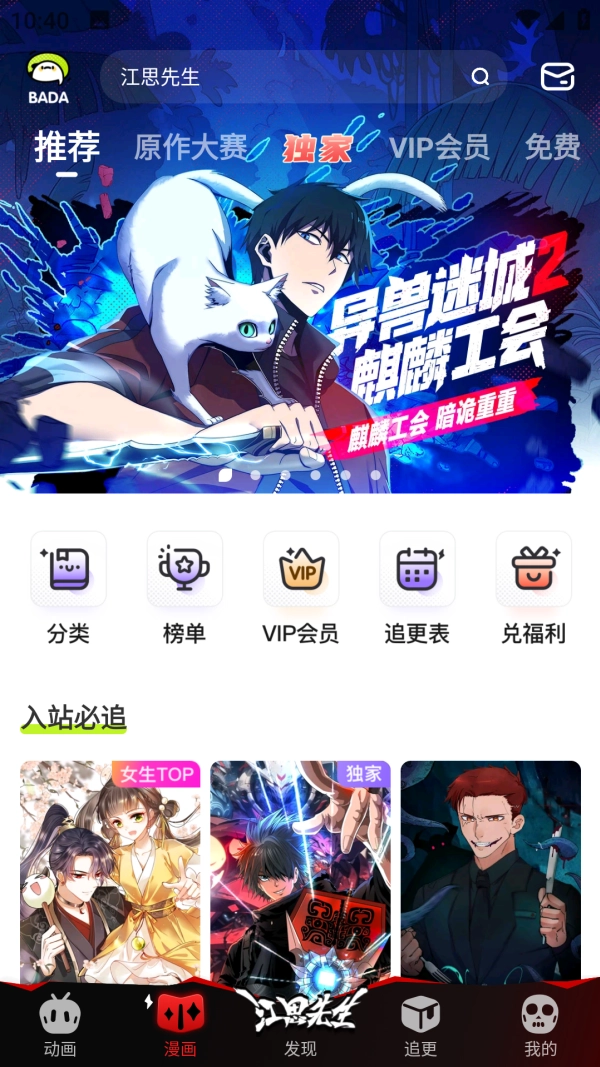600x1067 pixels.
Task: Select the VIP会员 top tab
Action: [439, 148]
